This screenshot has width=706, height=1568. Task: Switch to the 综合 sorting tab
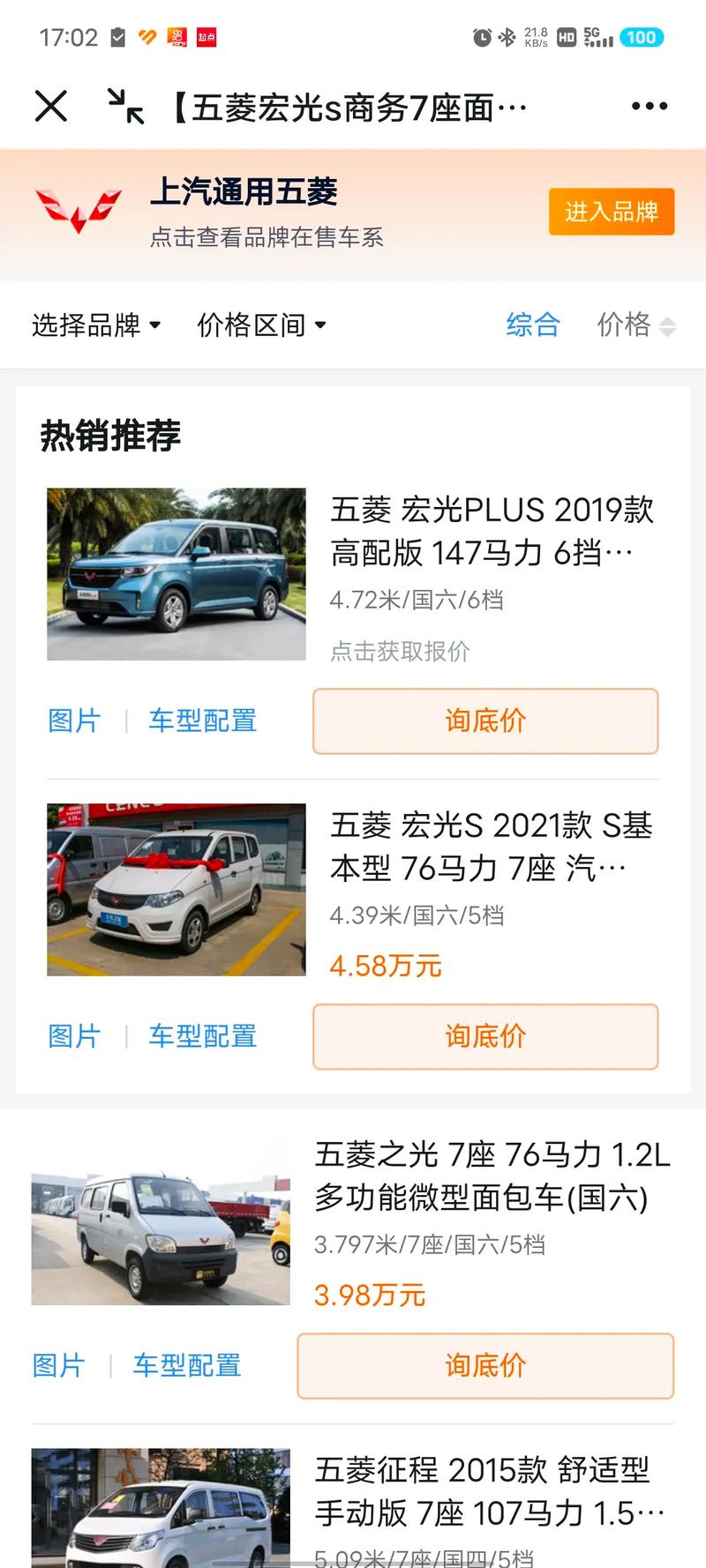tap(532, 325)
